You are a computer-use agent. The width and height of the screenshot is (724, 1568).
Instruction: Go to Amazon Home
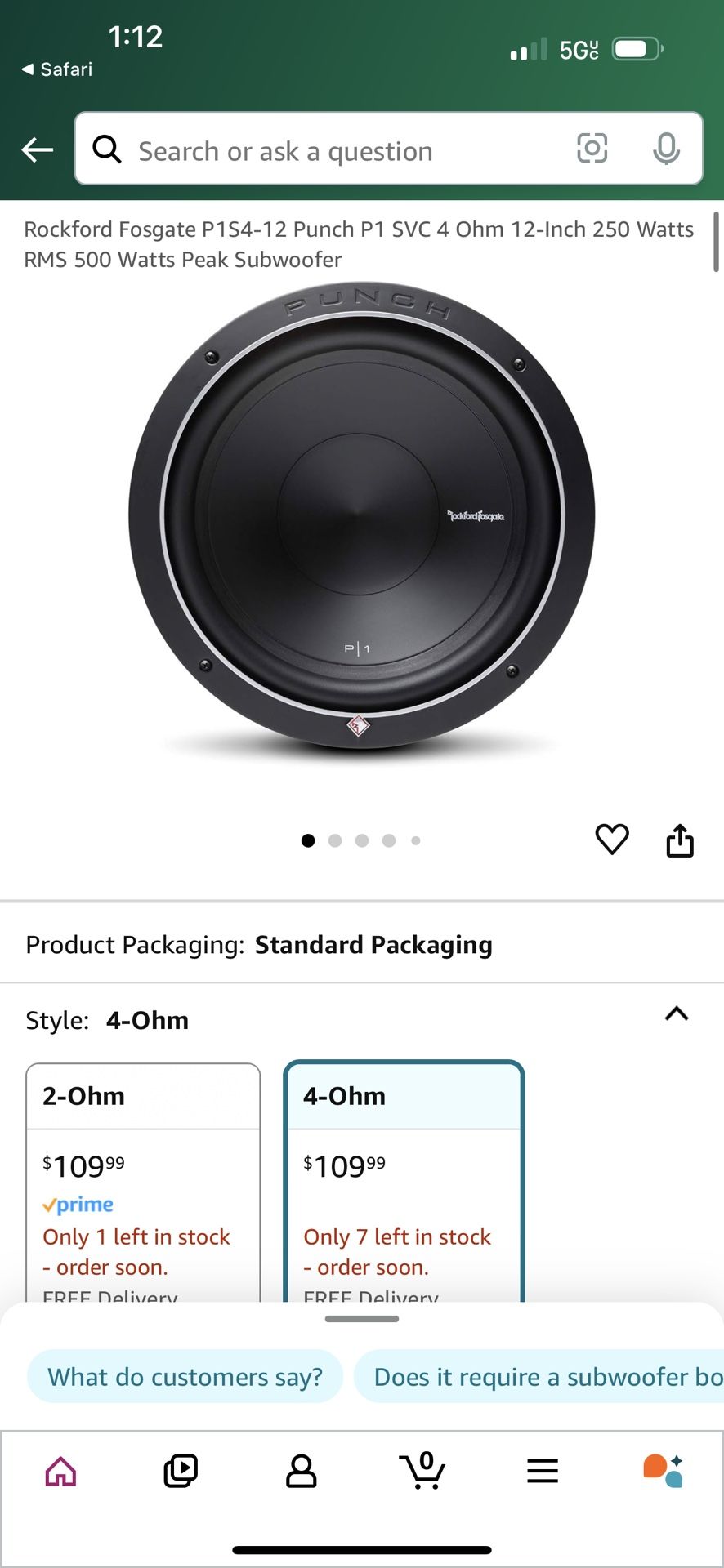click(60, 1470)
